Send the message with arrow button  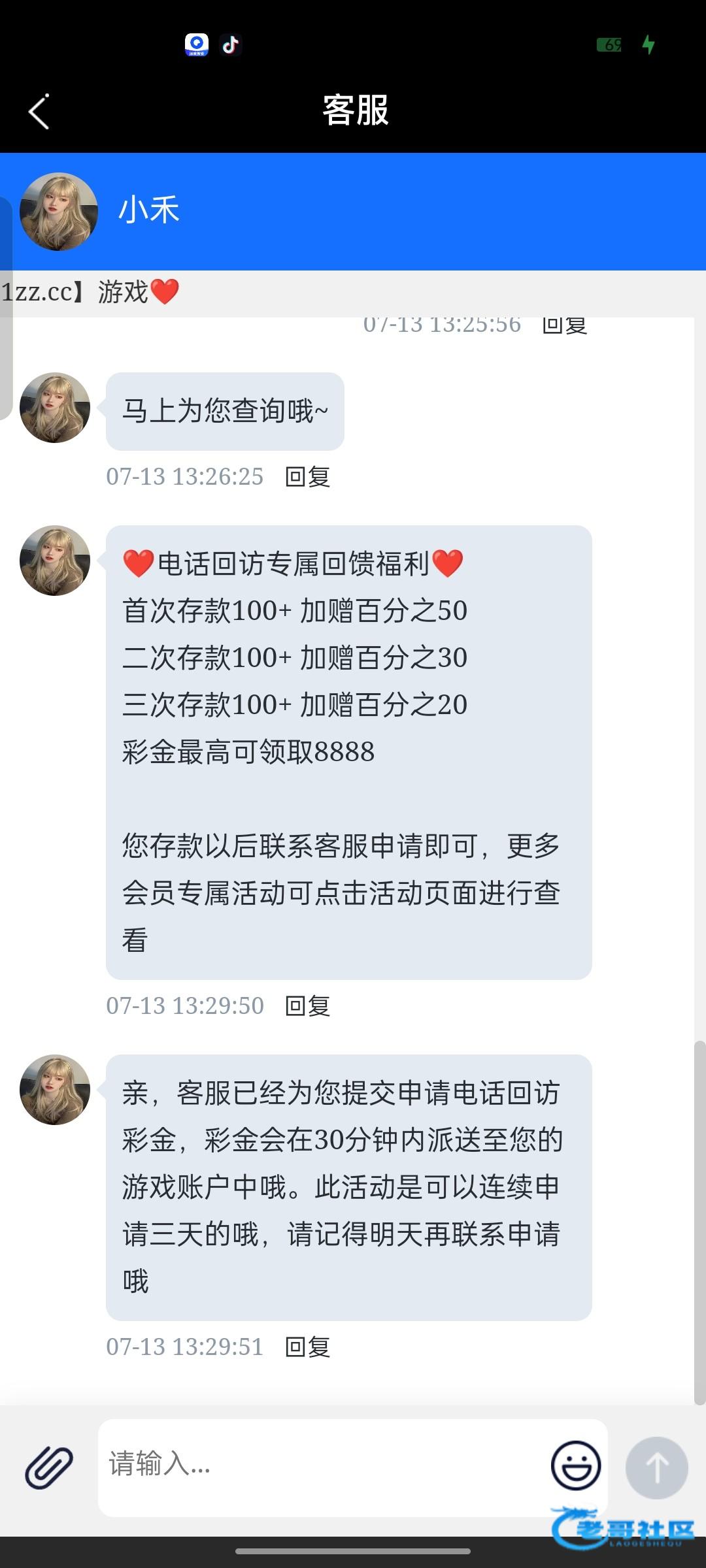point(656,1467)
